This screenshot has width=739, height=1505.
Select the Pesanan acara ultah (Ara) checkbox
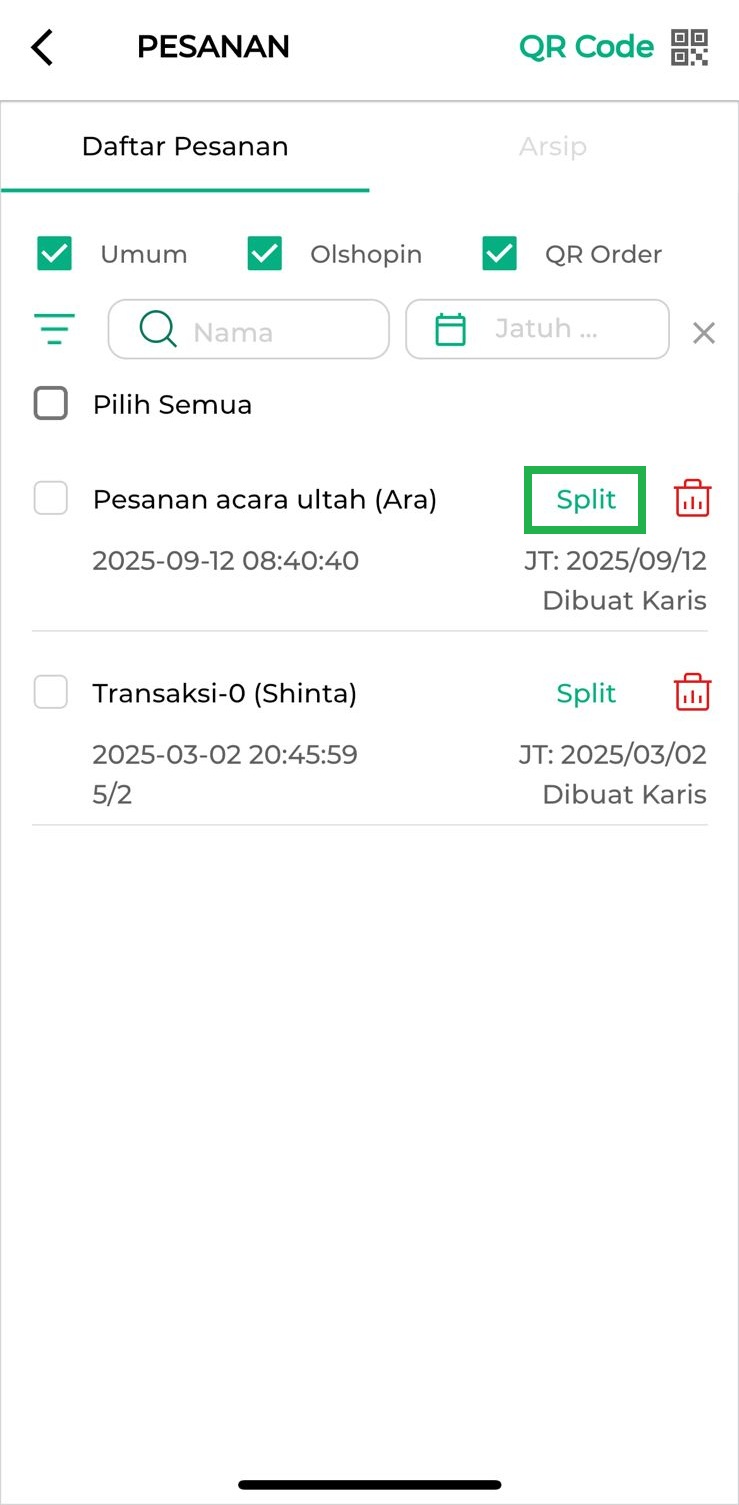[51, 498]
